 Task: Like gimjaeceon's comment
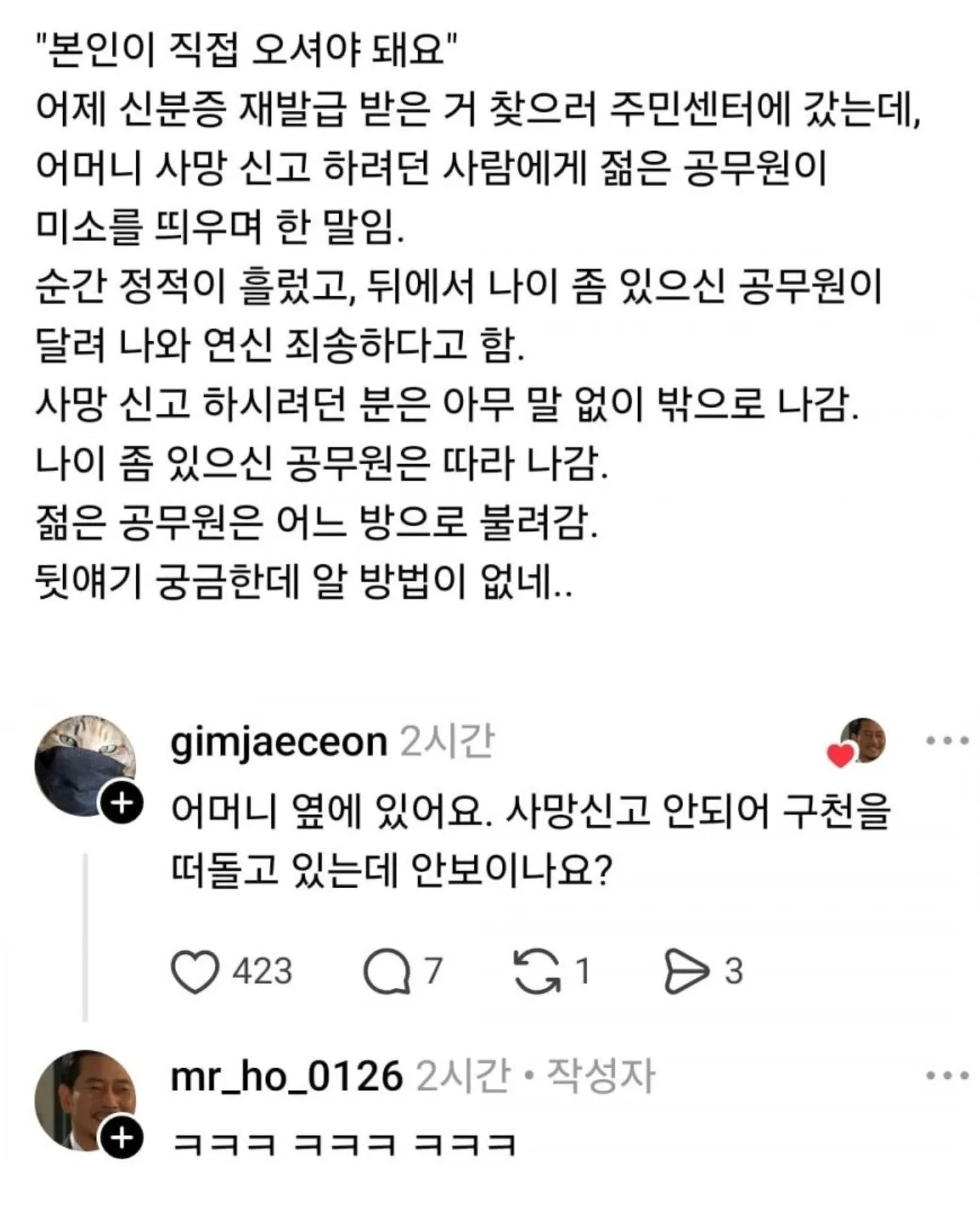[195, 973]
